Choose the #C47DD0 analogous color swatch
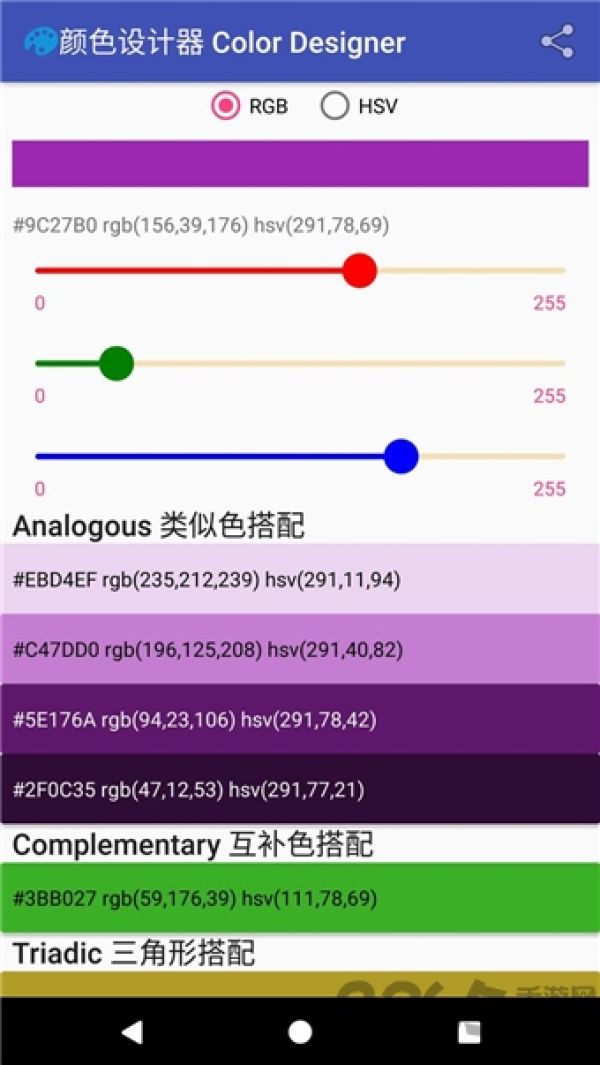Viewport: 600px width, 1065px height. tap(300, 649)
